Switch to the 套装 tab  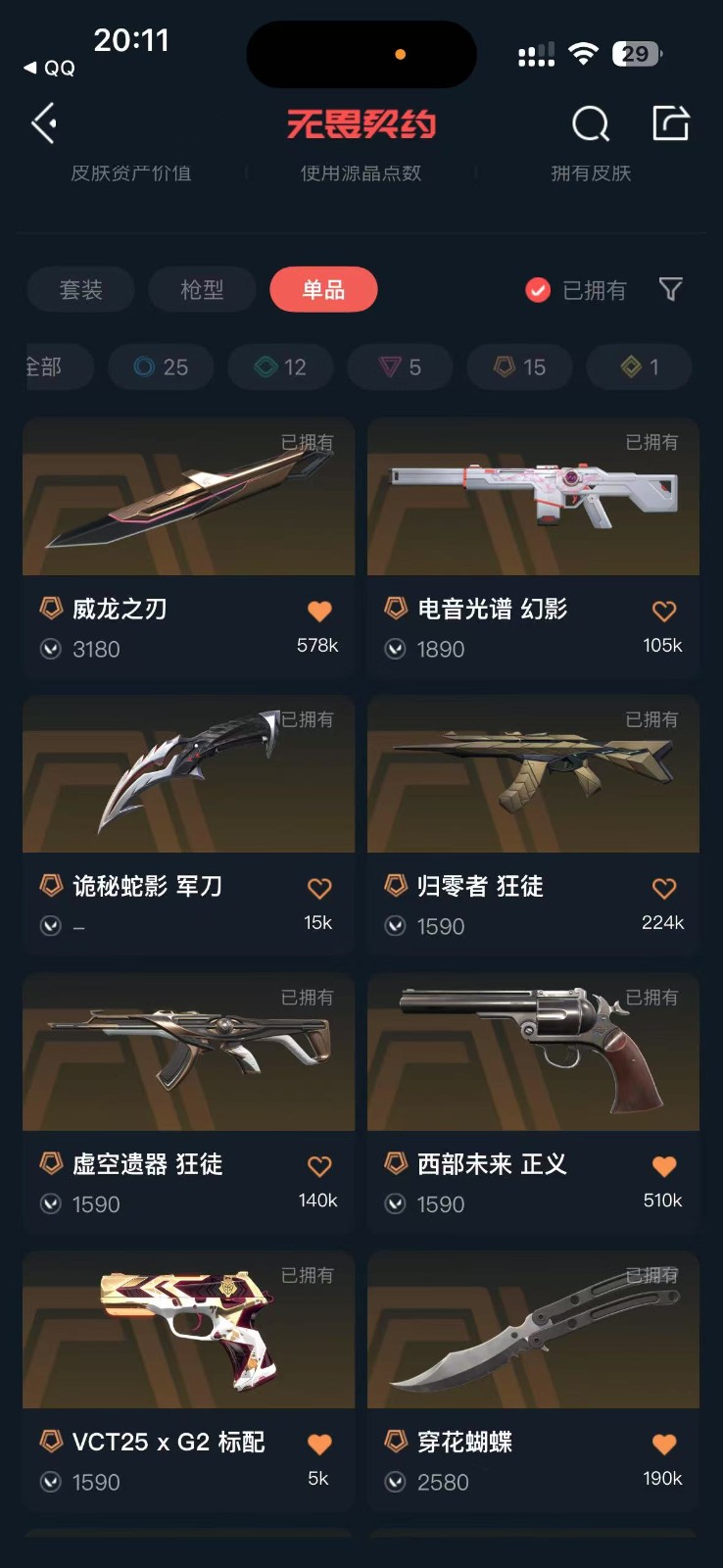pyautogui.click(x=80, y=290)
